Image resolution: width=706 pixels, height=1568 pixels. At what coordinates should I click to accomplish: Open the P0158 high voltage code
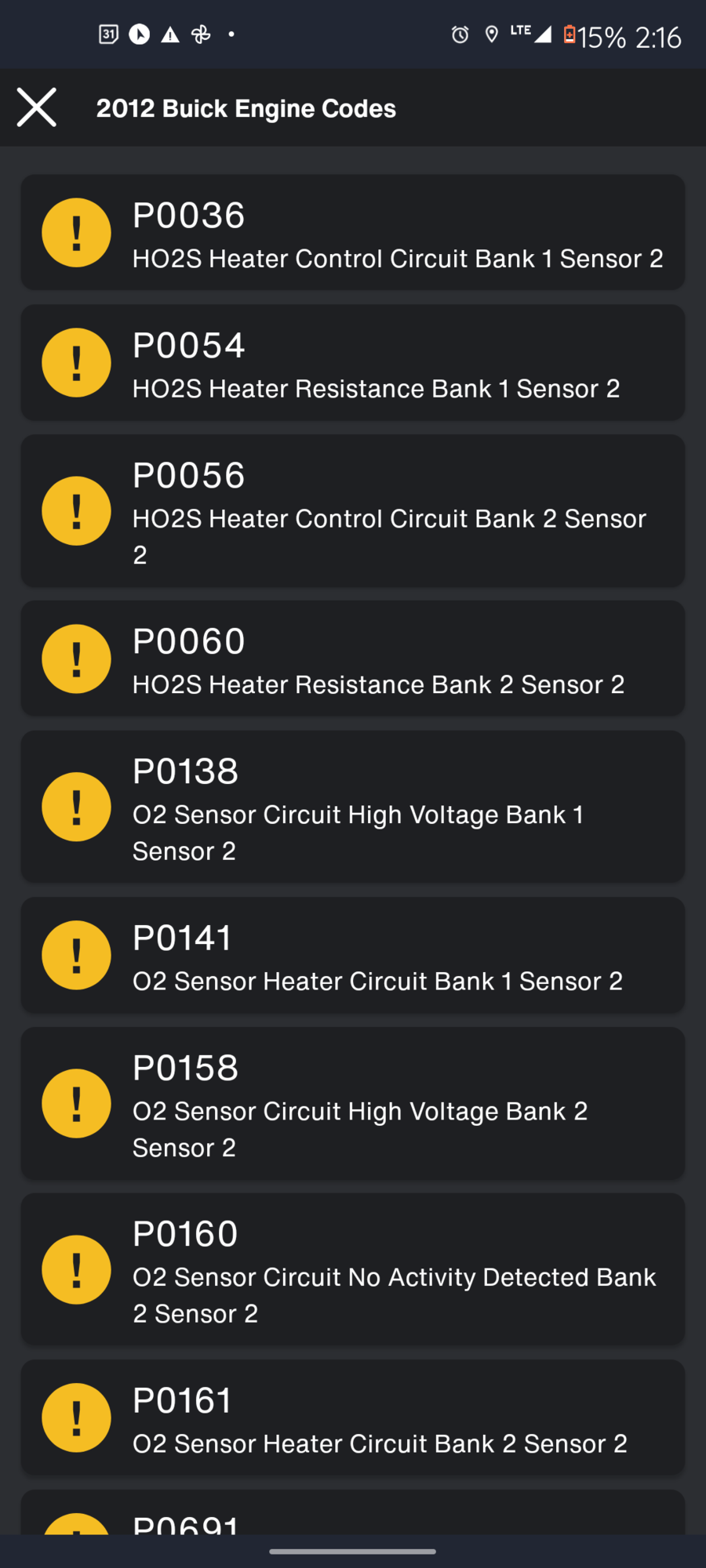coord(353,1103)
